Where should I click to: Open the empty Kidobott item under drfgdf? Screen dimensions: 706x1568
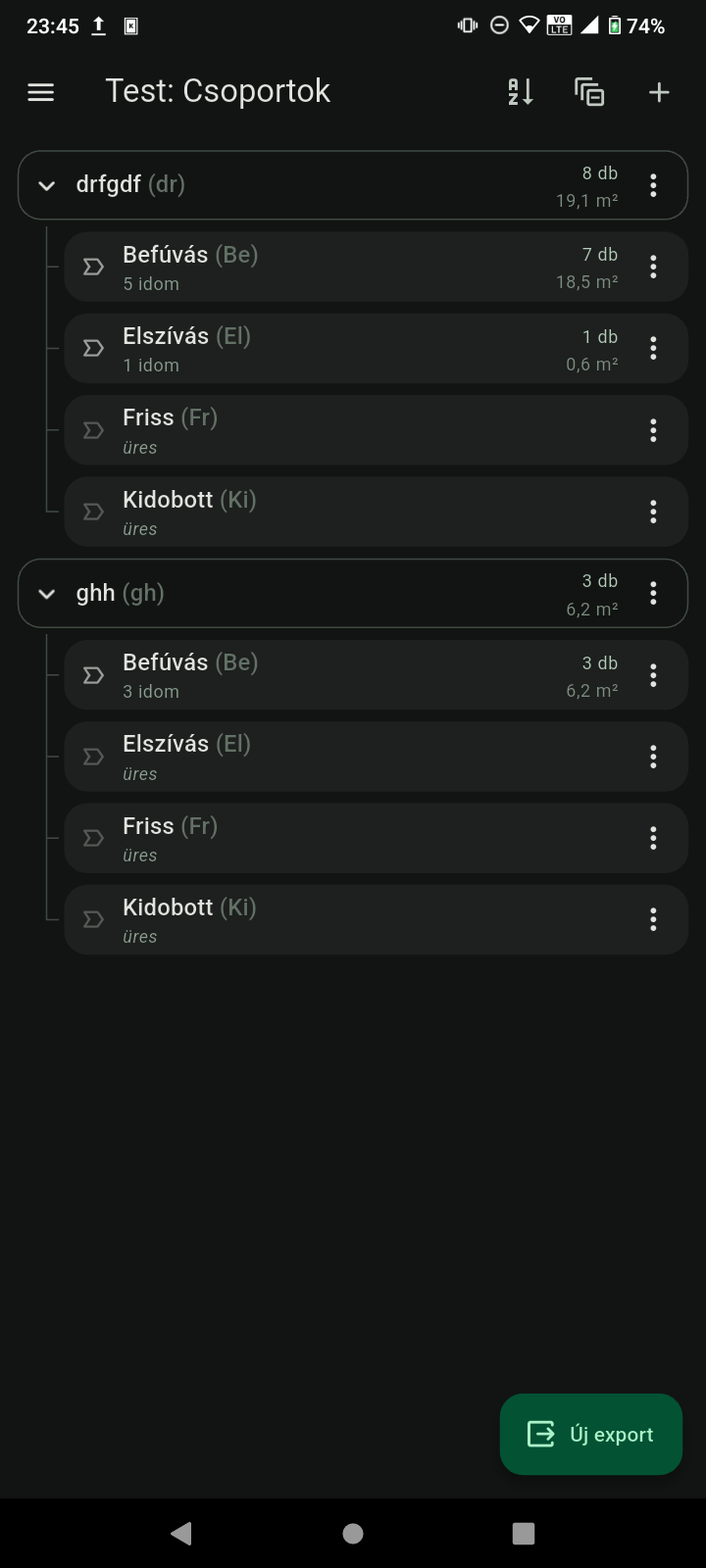(x=333, y=512)
